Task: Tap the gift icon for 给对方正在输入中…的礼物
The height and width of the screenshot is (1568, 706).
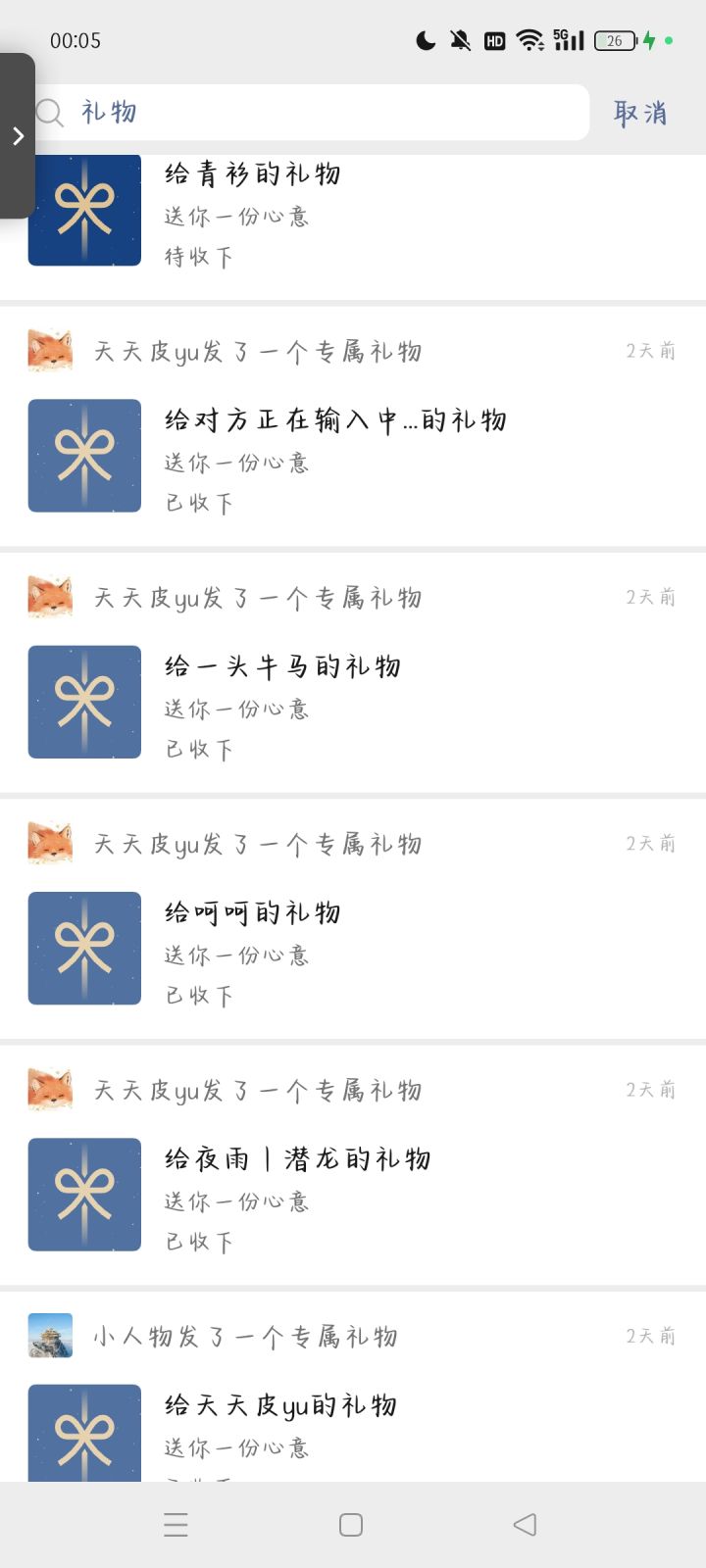Action: [83, 455]
